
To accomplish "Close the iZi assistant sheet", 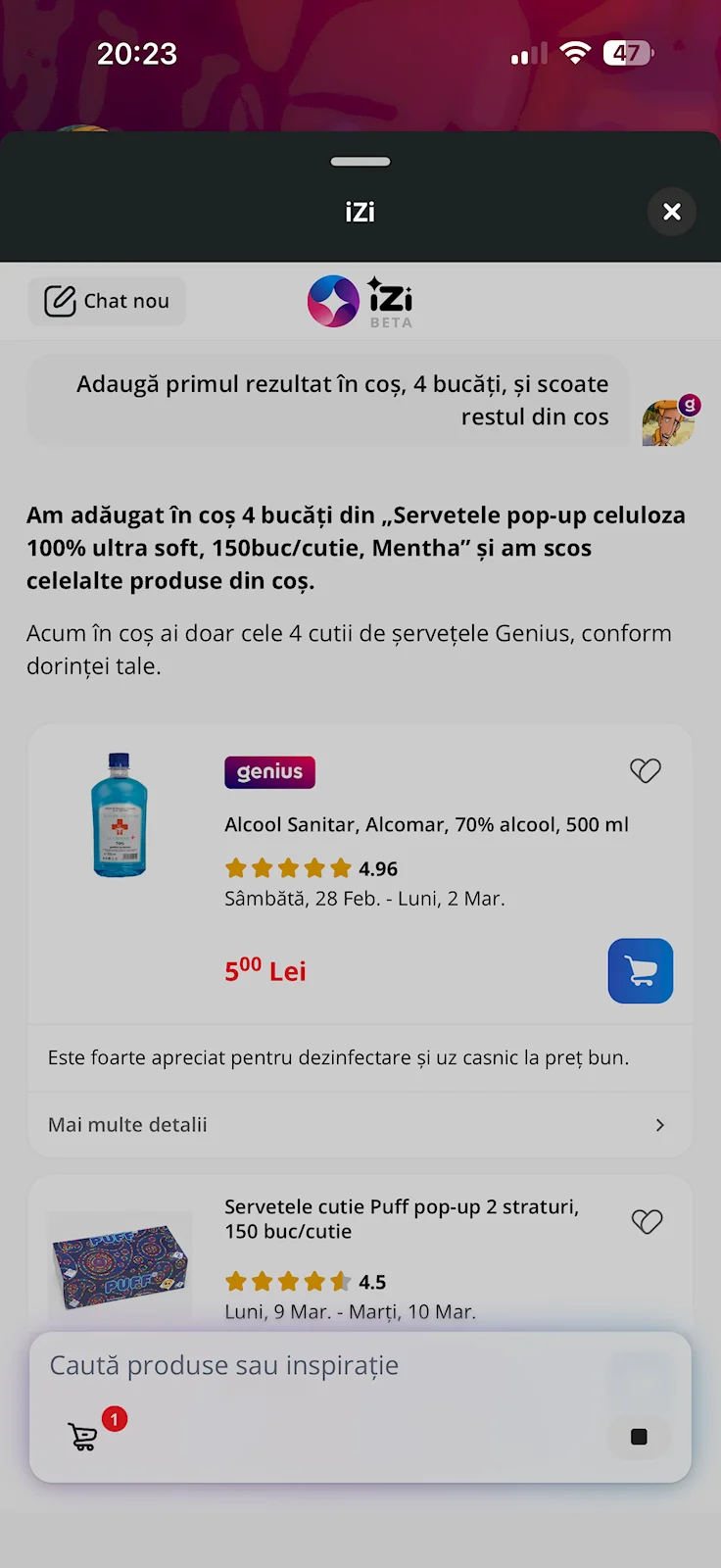I will pyautogui.click(x=671, y=212).
